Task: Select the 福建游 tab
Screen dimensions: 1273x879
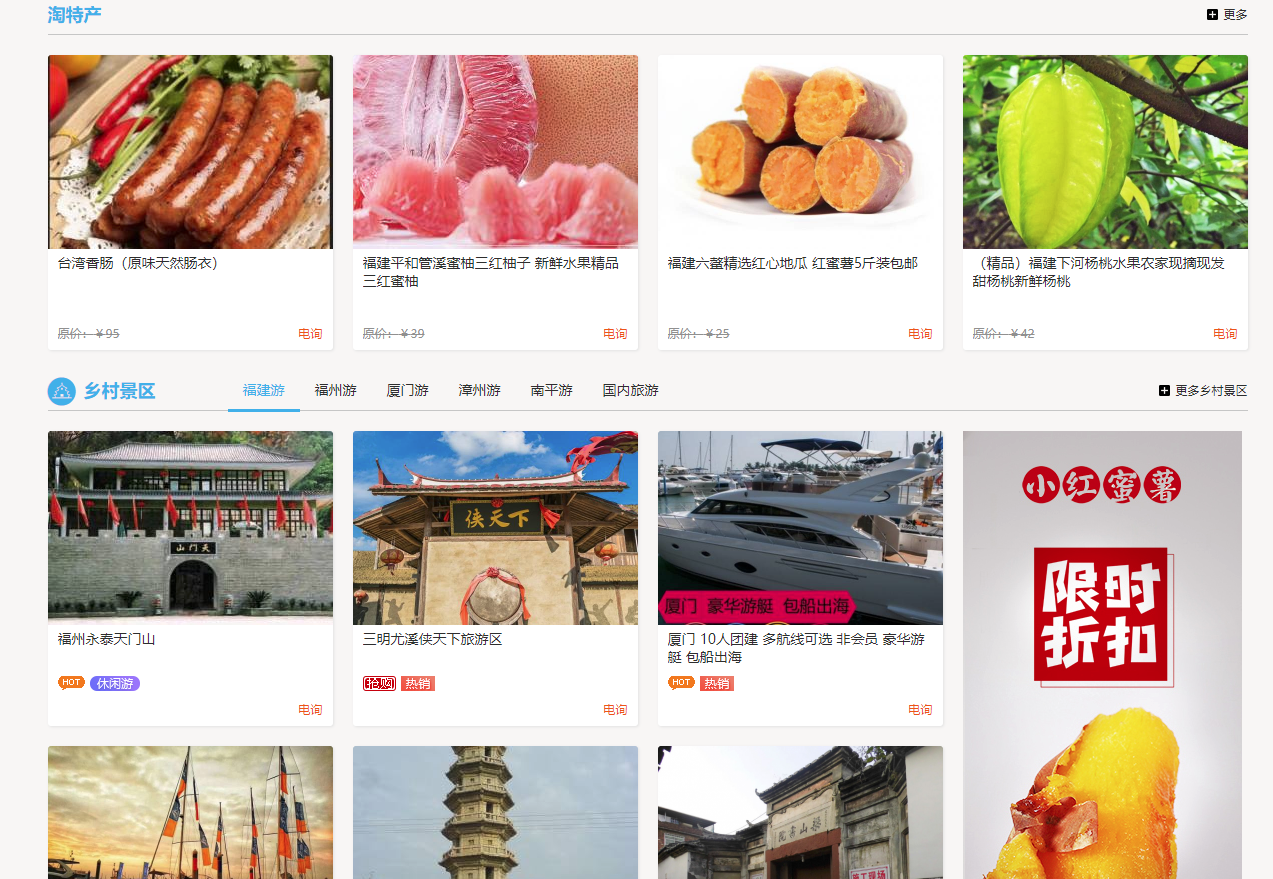Action: 264,390
